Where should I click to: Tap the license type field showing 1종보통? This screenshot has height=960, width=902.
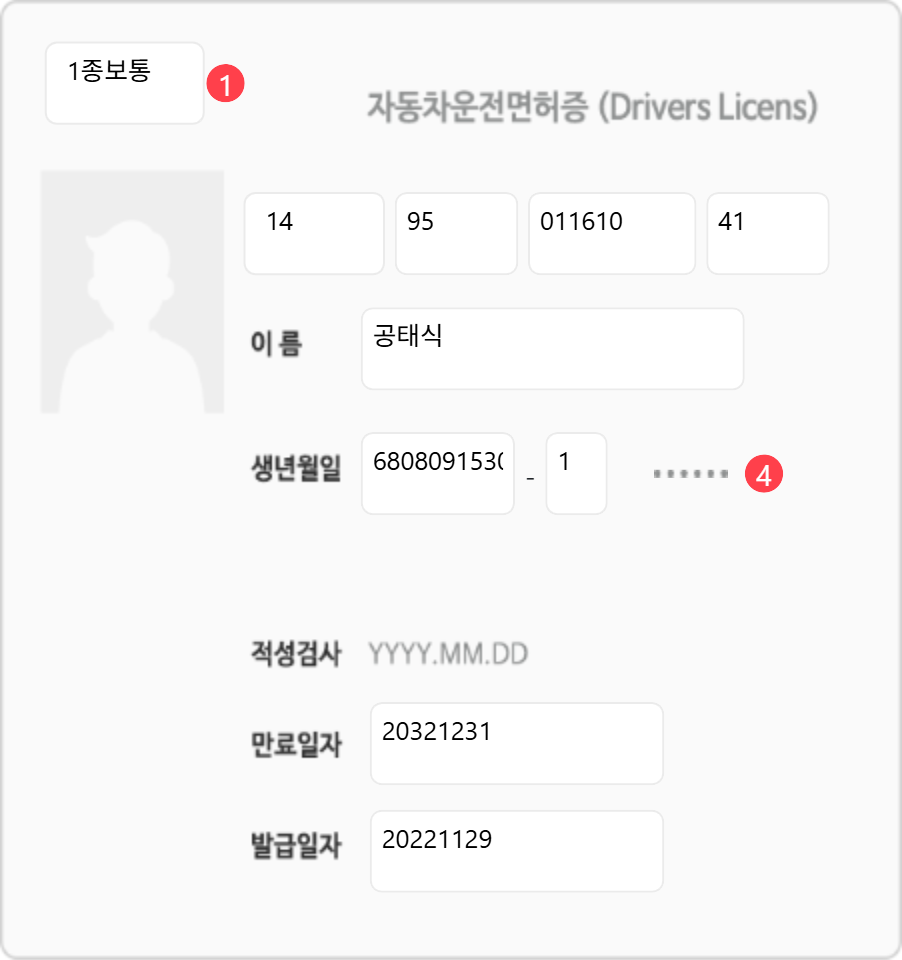[x=124, y=83]
